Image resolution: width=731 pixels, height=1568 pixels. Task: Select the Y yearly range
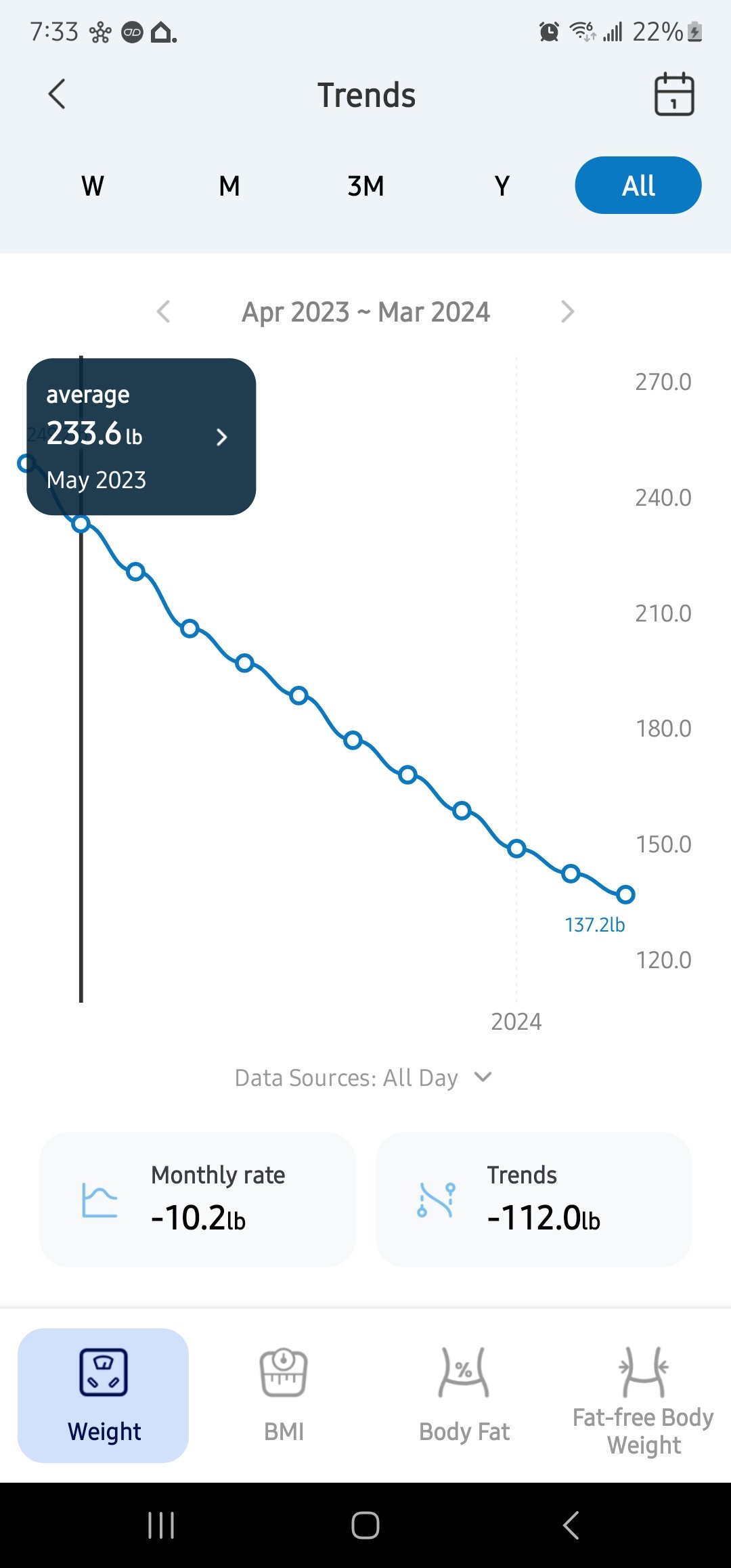click(502, 186)
